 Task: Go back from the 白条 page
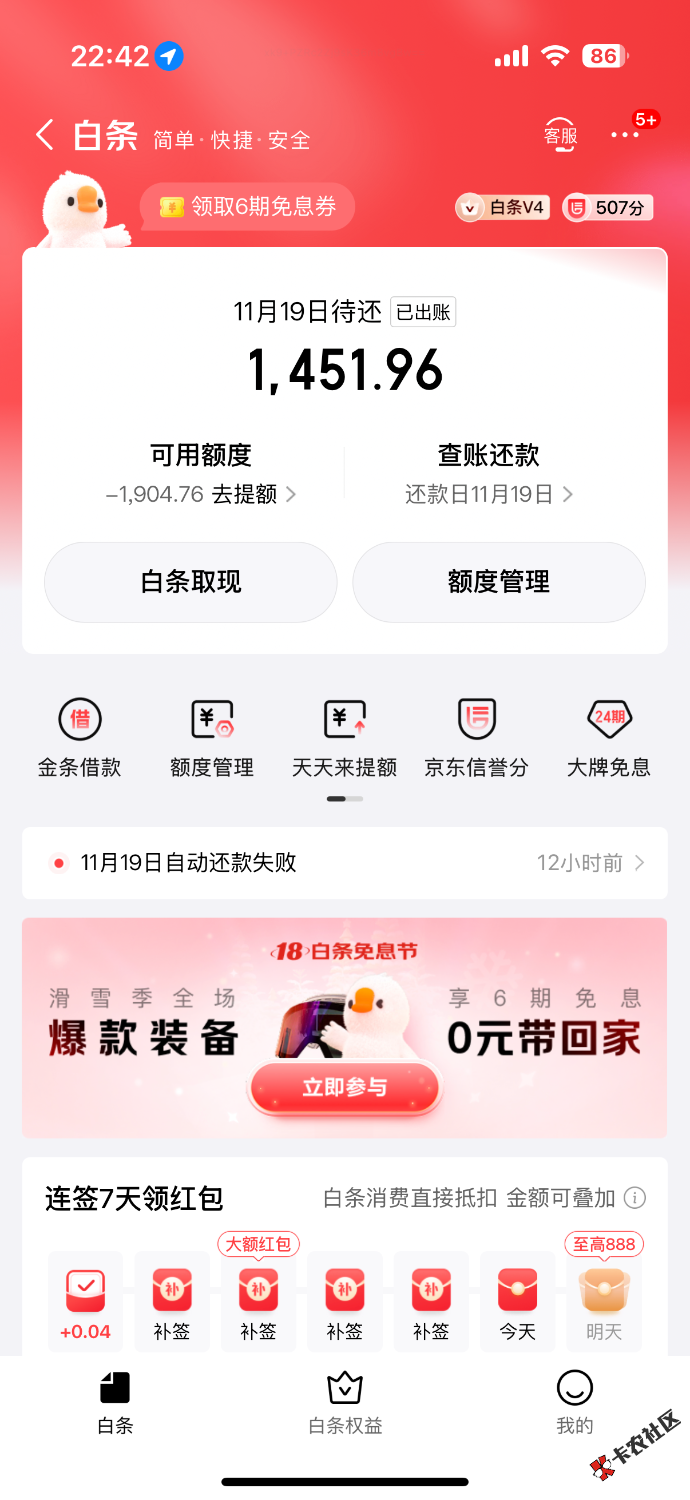point(44,136)
